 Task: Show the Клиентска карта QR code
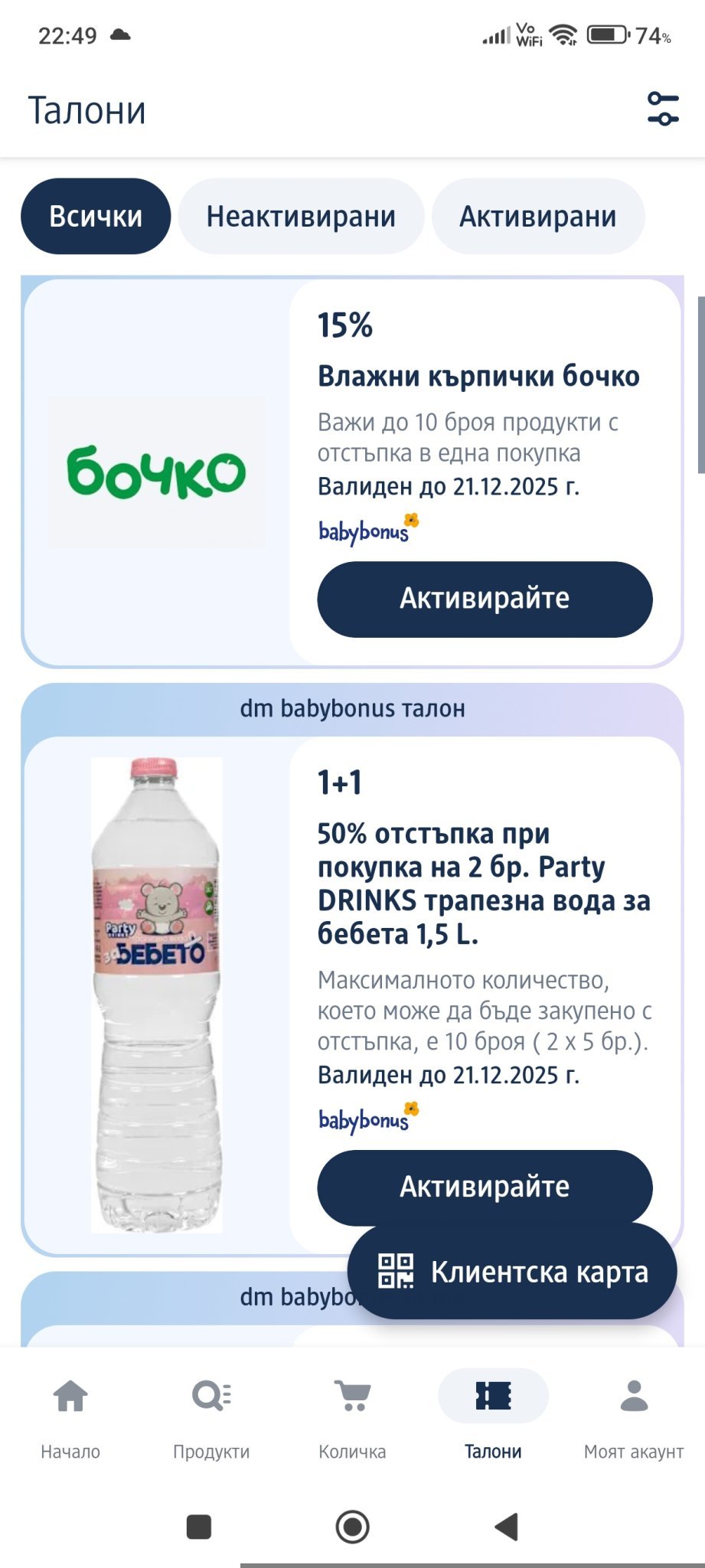pyautogui.click(x=512, y=1272)
